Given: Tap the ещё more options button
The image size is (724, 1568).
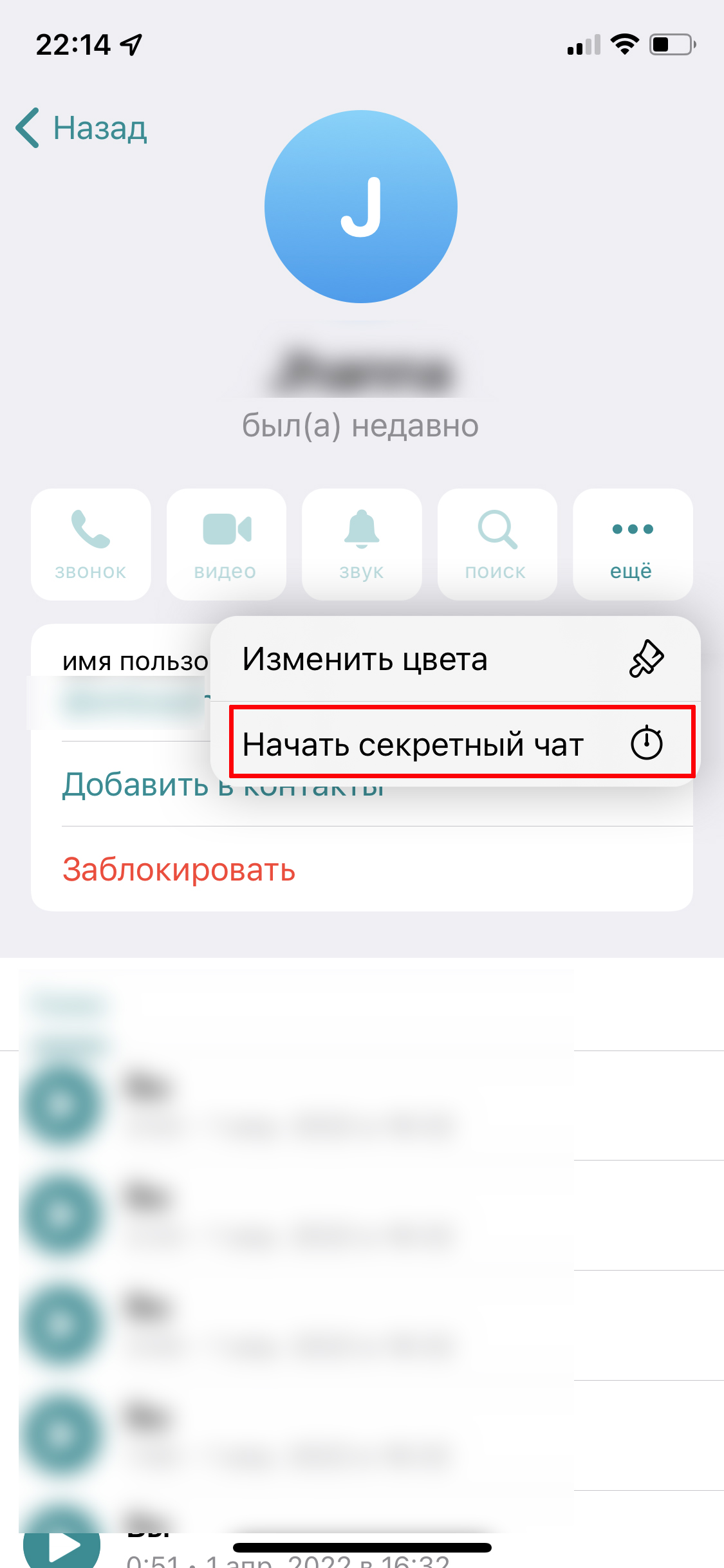Looking at the screenshot, I should pos(633,545).
